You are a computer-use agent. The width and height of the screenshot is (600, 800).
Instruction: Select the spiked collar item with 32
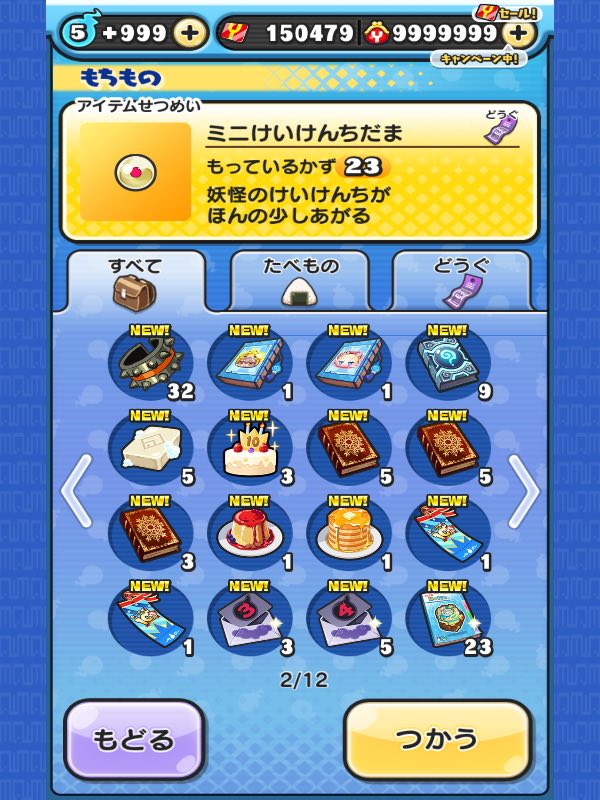[150, 363]
